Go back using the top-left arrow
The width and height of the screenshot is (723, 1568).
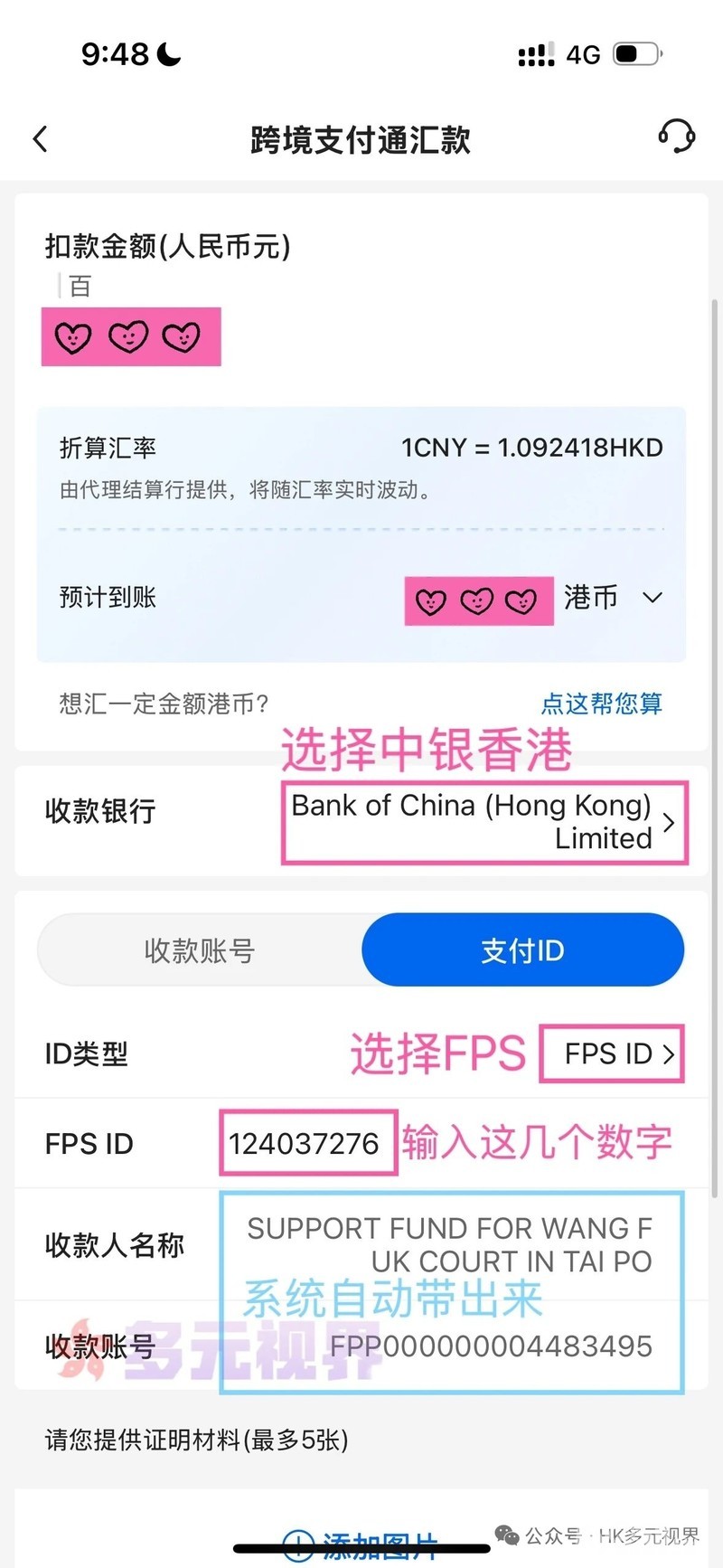point(41,139)
